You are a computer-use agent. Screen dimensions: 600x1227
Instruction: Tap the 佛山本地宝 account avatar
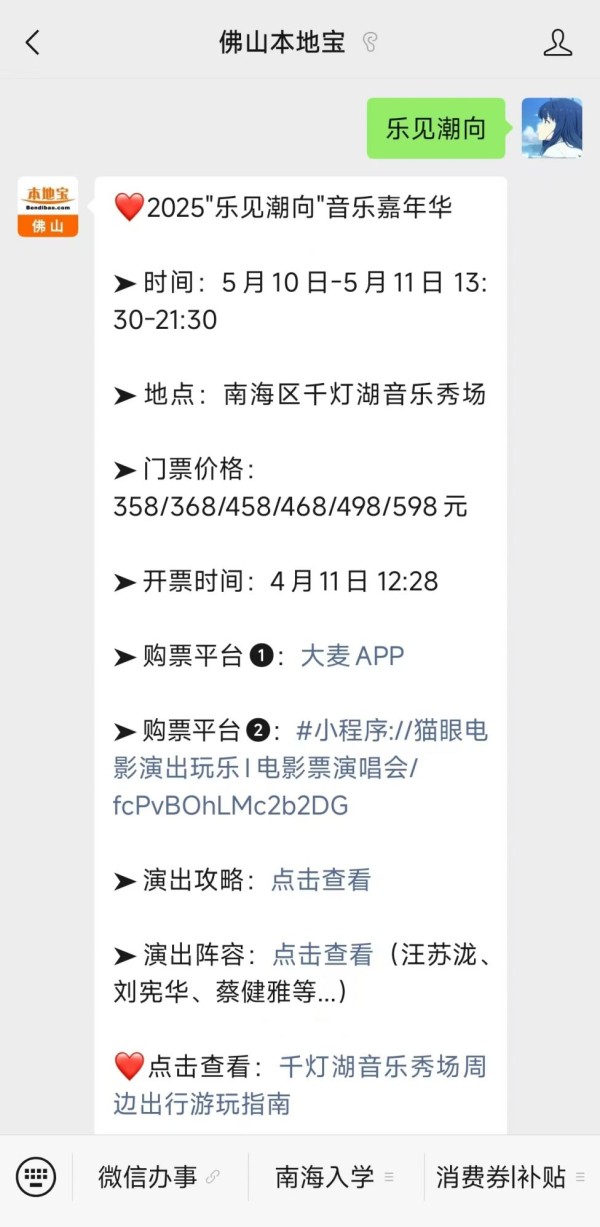[48, 207]
